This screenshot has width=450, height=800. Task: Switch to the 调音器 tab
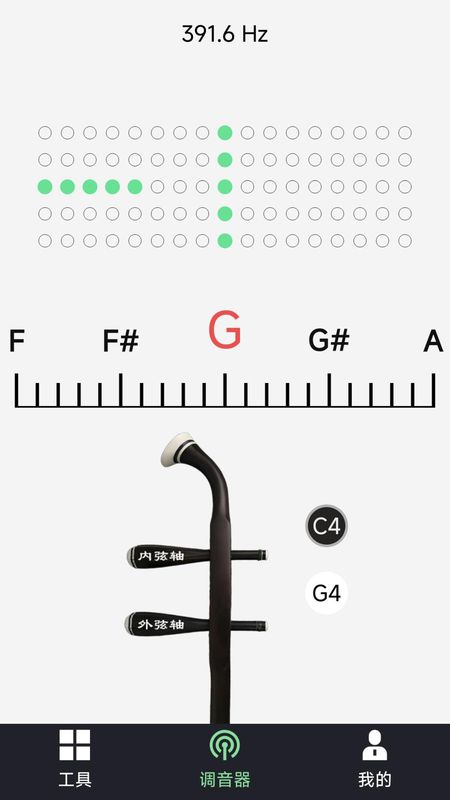pos(225,759)
